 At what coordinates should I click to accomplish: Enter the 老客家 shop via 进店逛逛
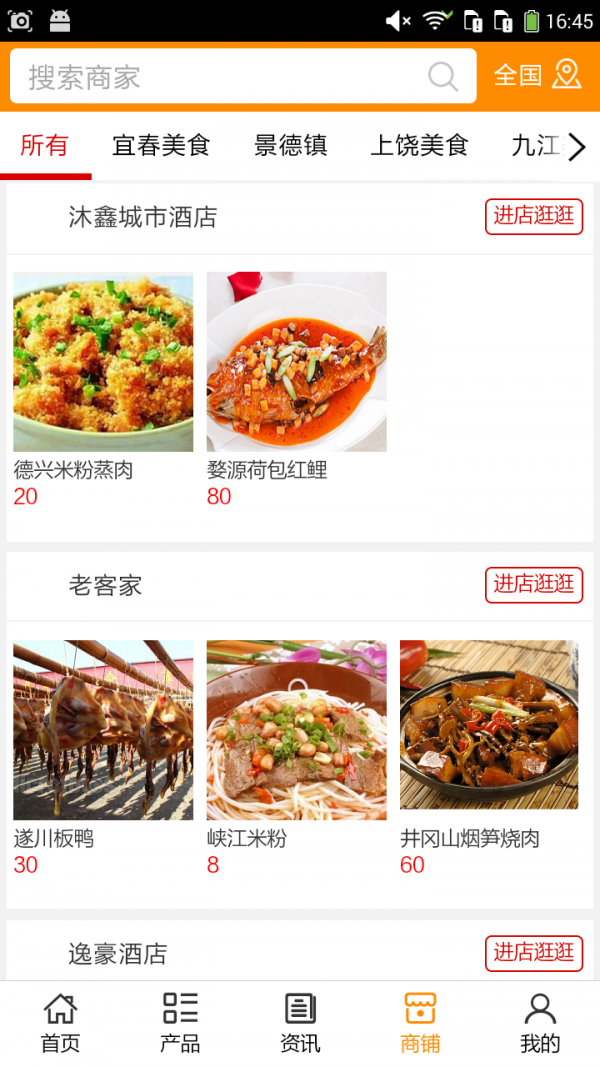[534, 584]
